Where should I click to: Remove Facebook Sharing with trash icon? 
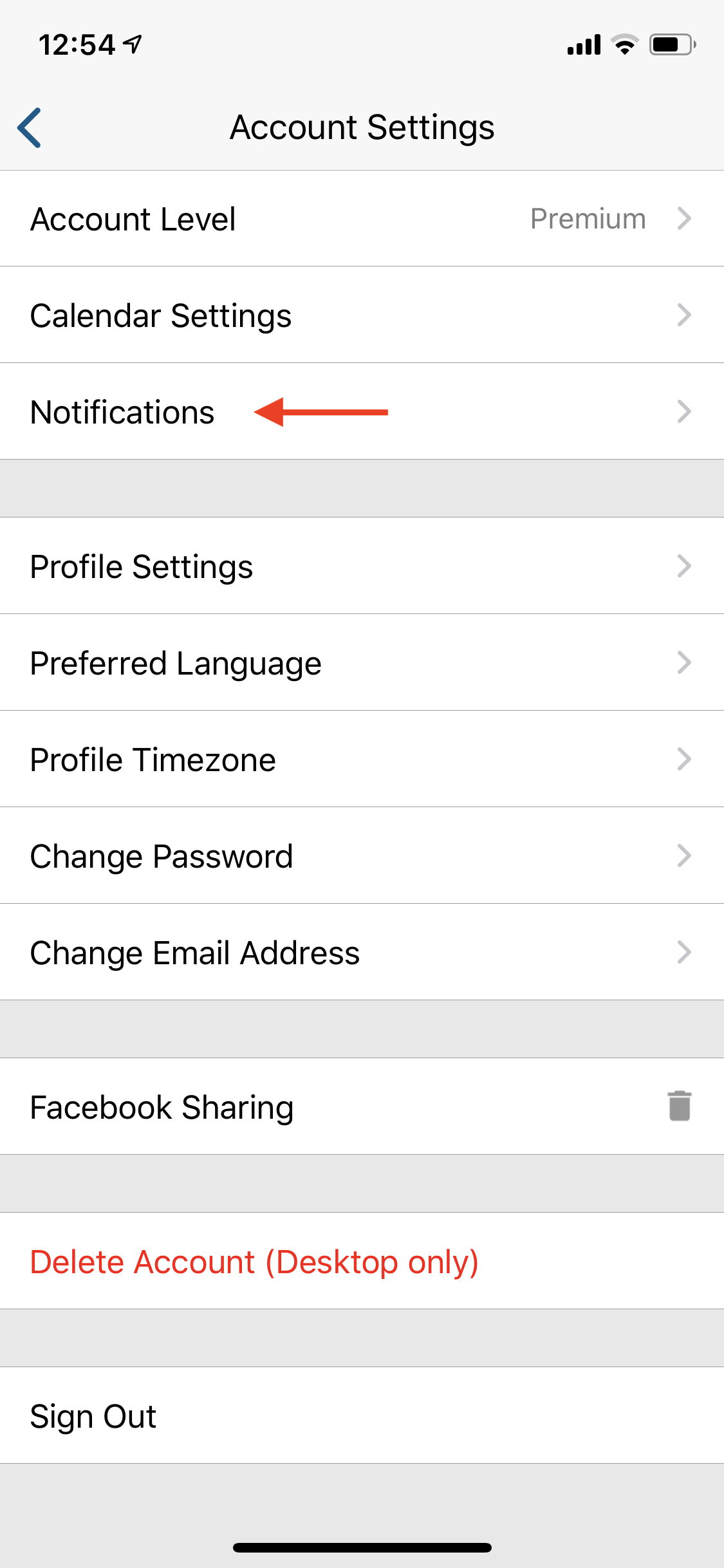tap(679, 1106)
